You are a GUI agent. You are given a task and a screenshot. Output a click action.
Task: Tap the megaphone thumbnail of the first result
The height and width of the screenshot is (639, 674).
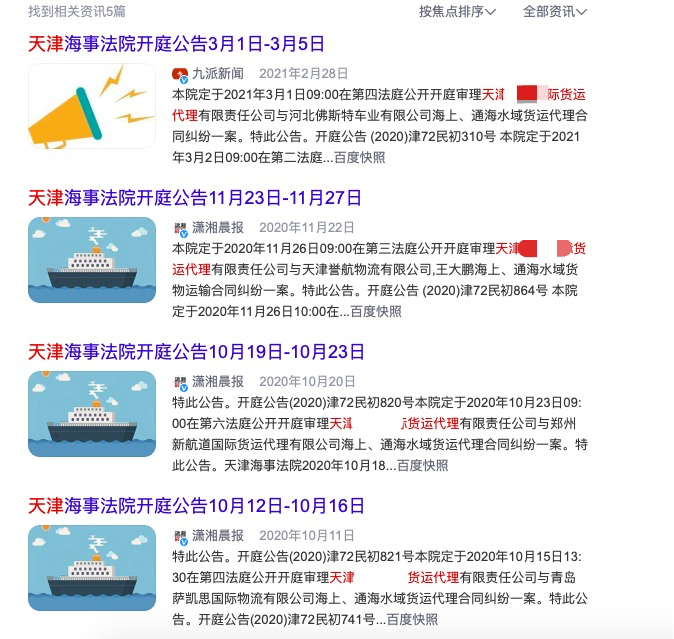92,107
